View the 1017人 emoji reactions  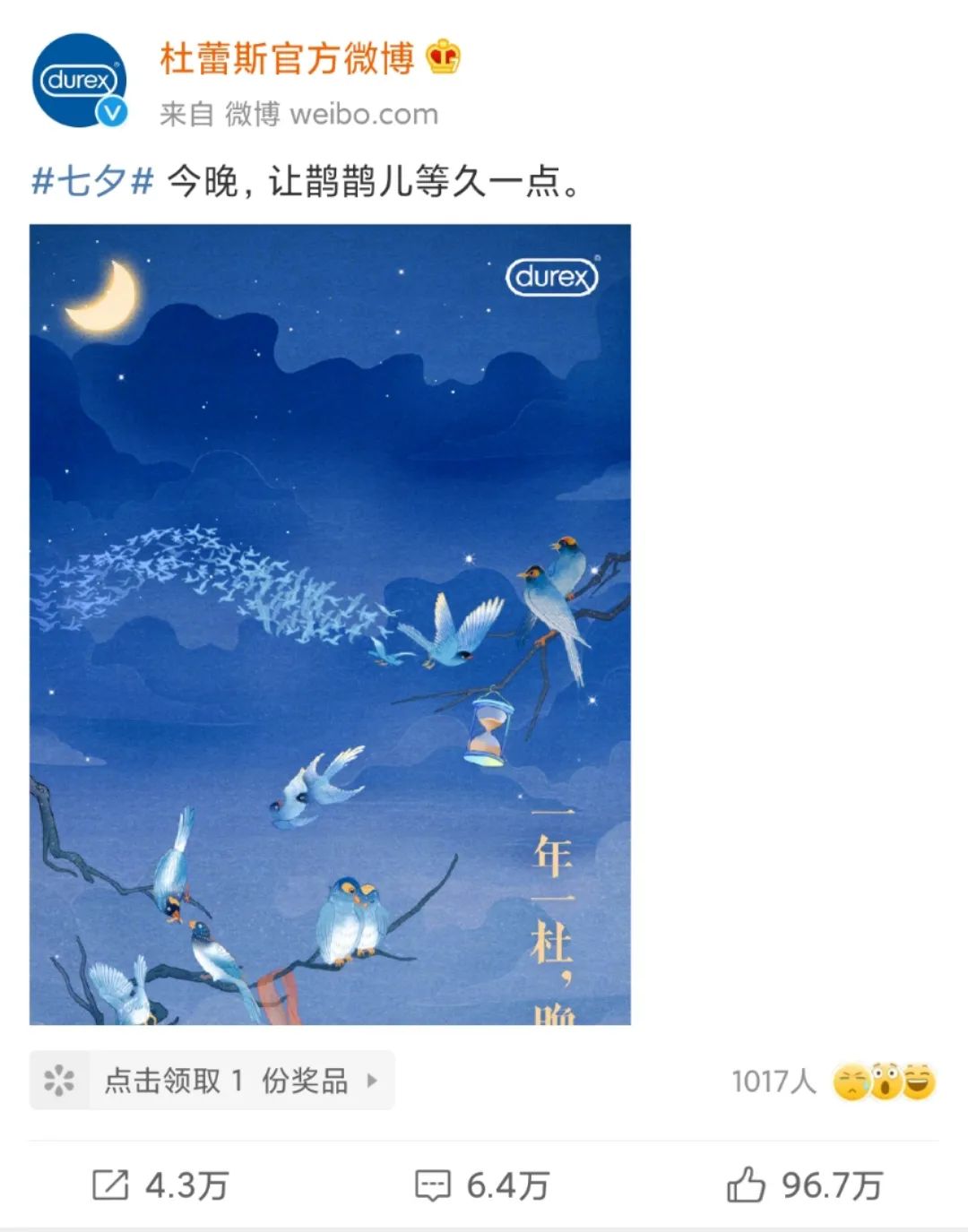(834, 1082)
